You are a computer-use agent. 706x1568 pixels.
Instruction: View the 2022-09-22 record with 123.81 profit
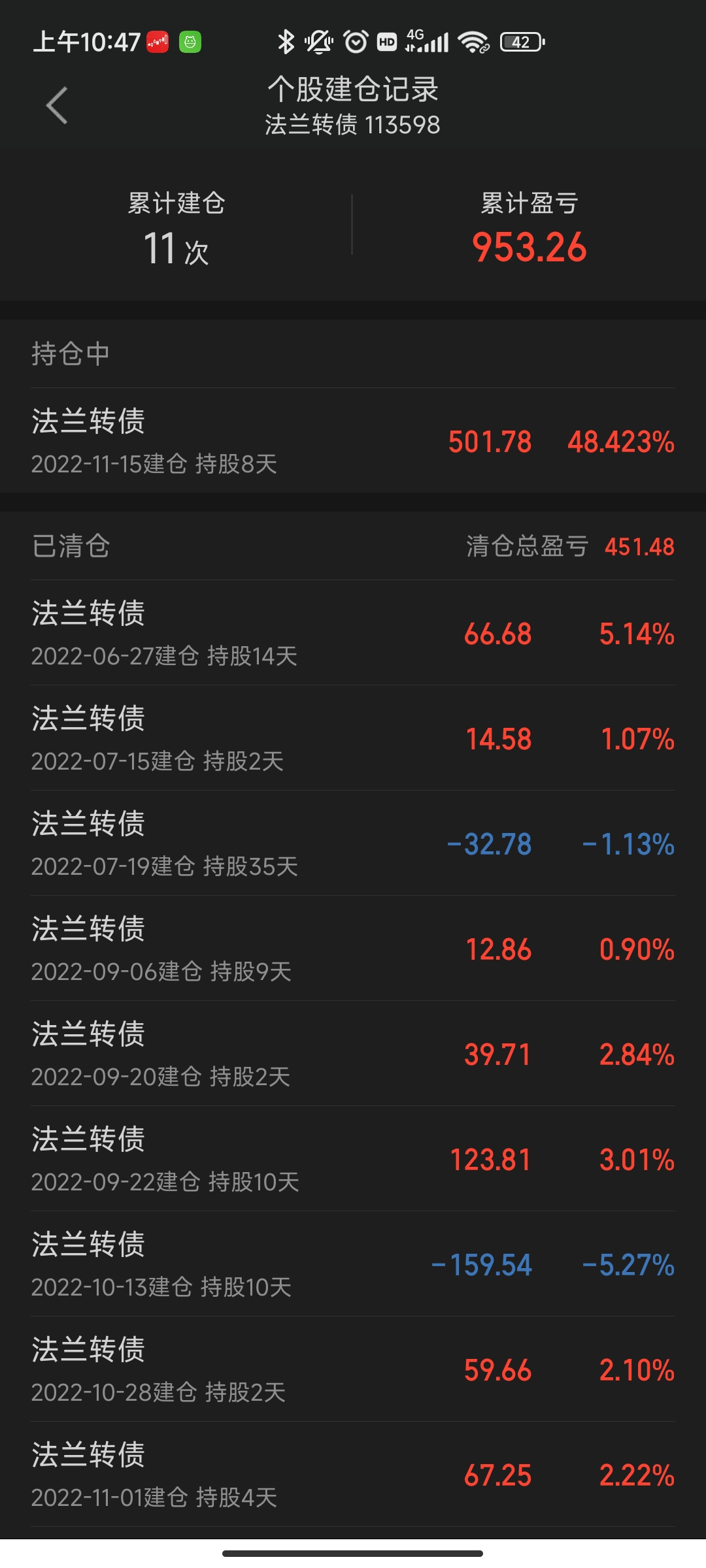point(353,1159)
